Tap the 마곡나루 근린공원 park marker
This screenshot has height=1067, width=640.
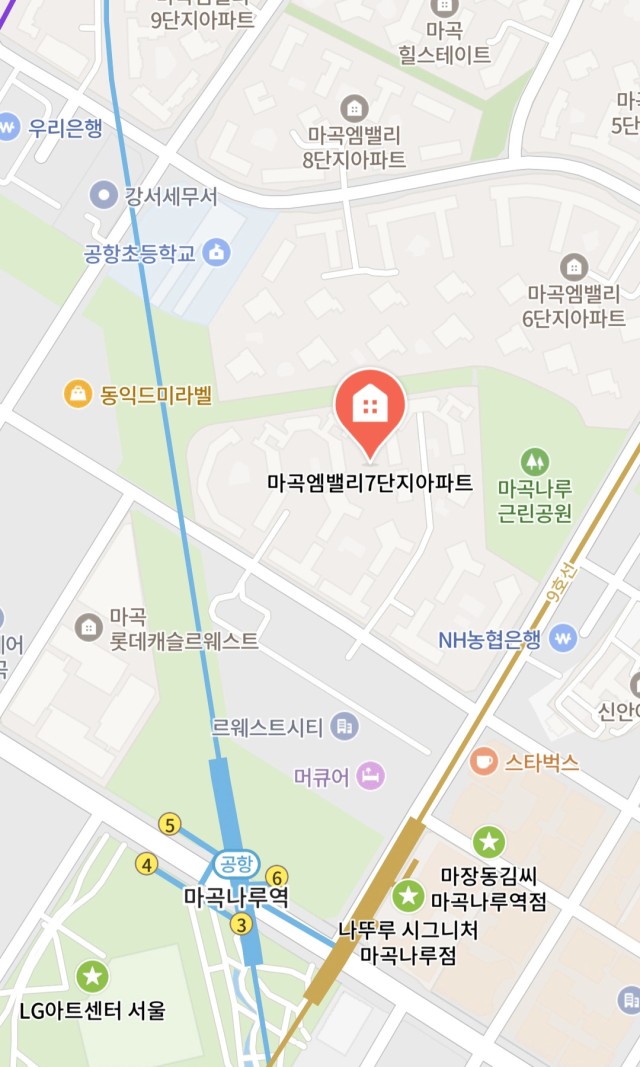pyautogui.click(x=535, y=462)
